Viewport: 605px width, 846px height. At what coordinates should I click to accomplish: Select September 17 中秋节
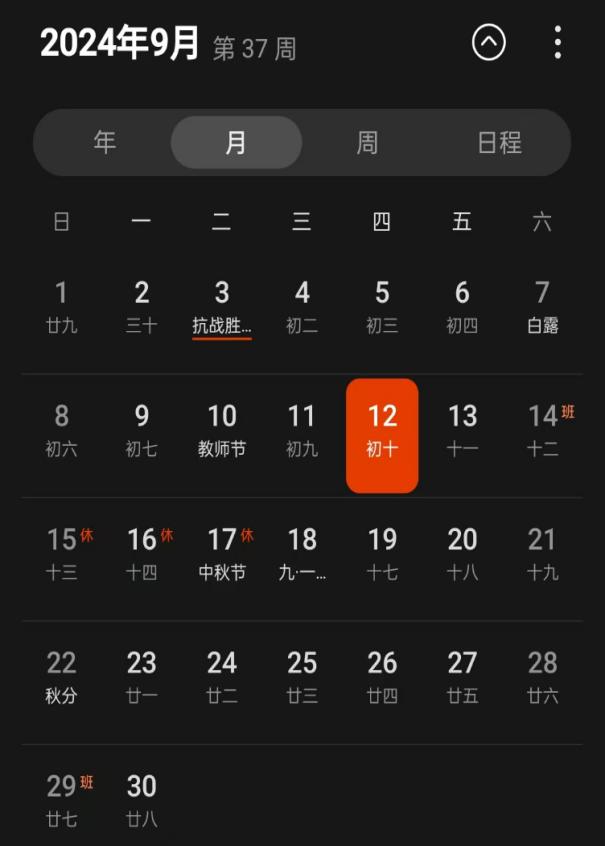point(222,553)
